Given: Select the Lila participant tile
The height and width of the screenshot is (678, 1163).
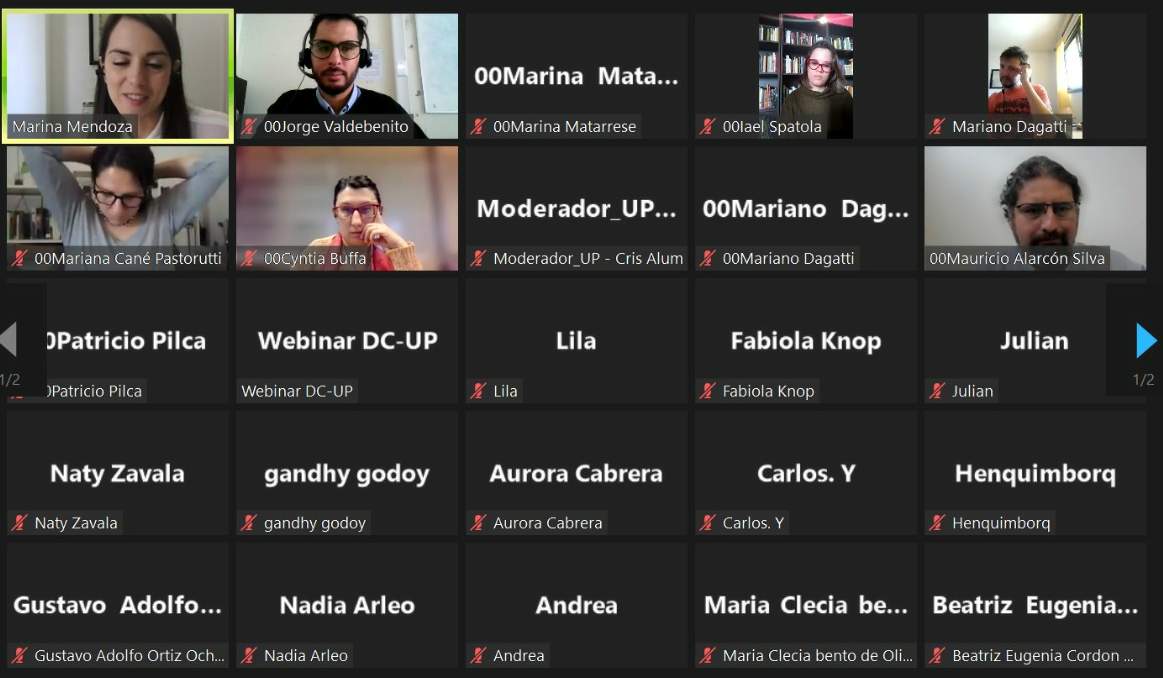Looking at the screenshot, I should [x=576, y=340].
